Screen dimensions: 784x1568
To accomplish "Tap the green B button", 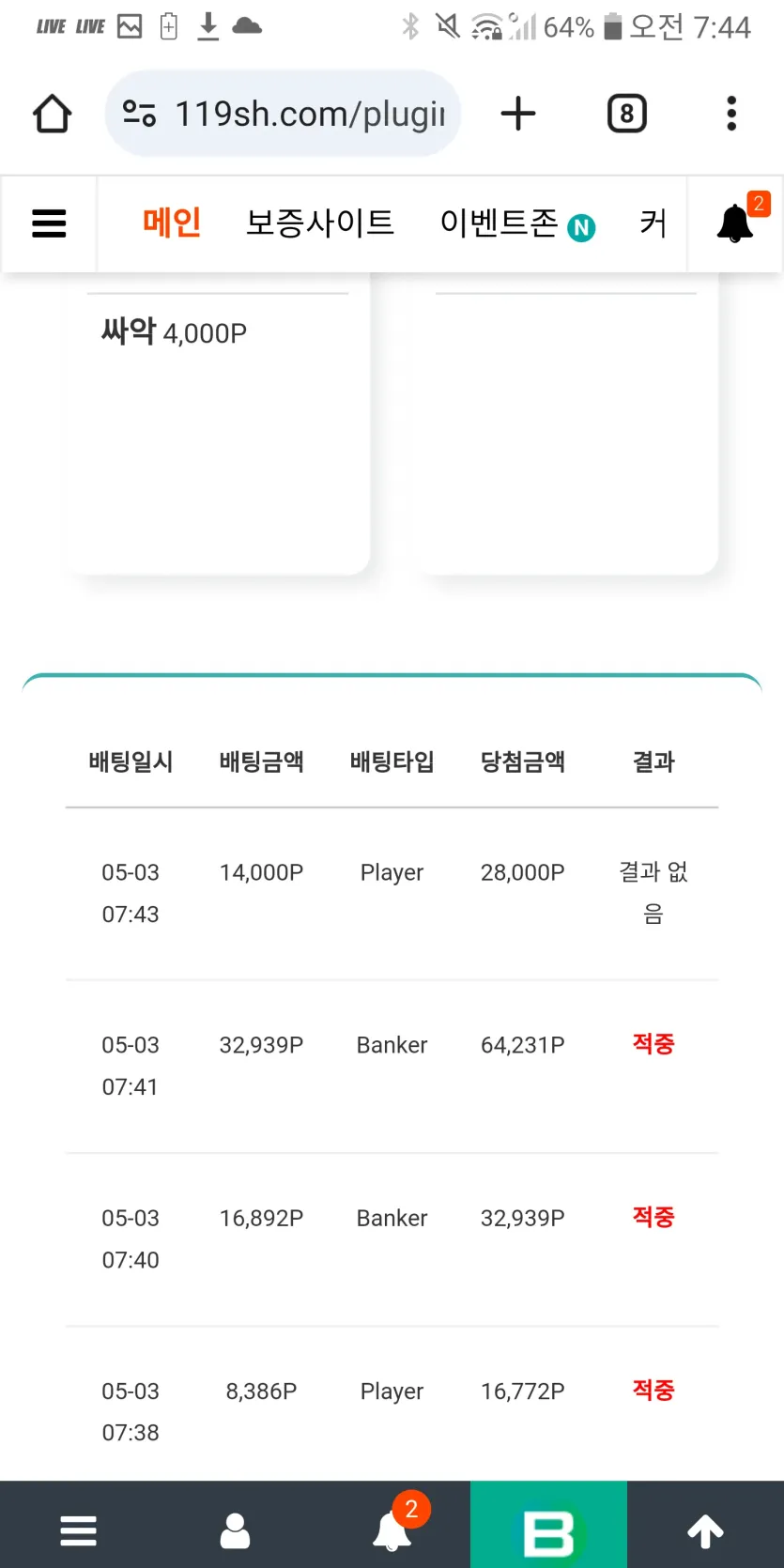I will point(548,1525).
